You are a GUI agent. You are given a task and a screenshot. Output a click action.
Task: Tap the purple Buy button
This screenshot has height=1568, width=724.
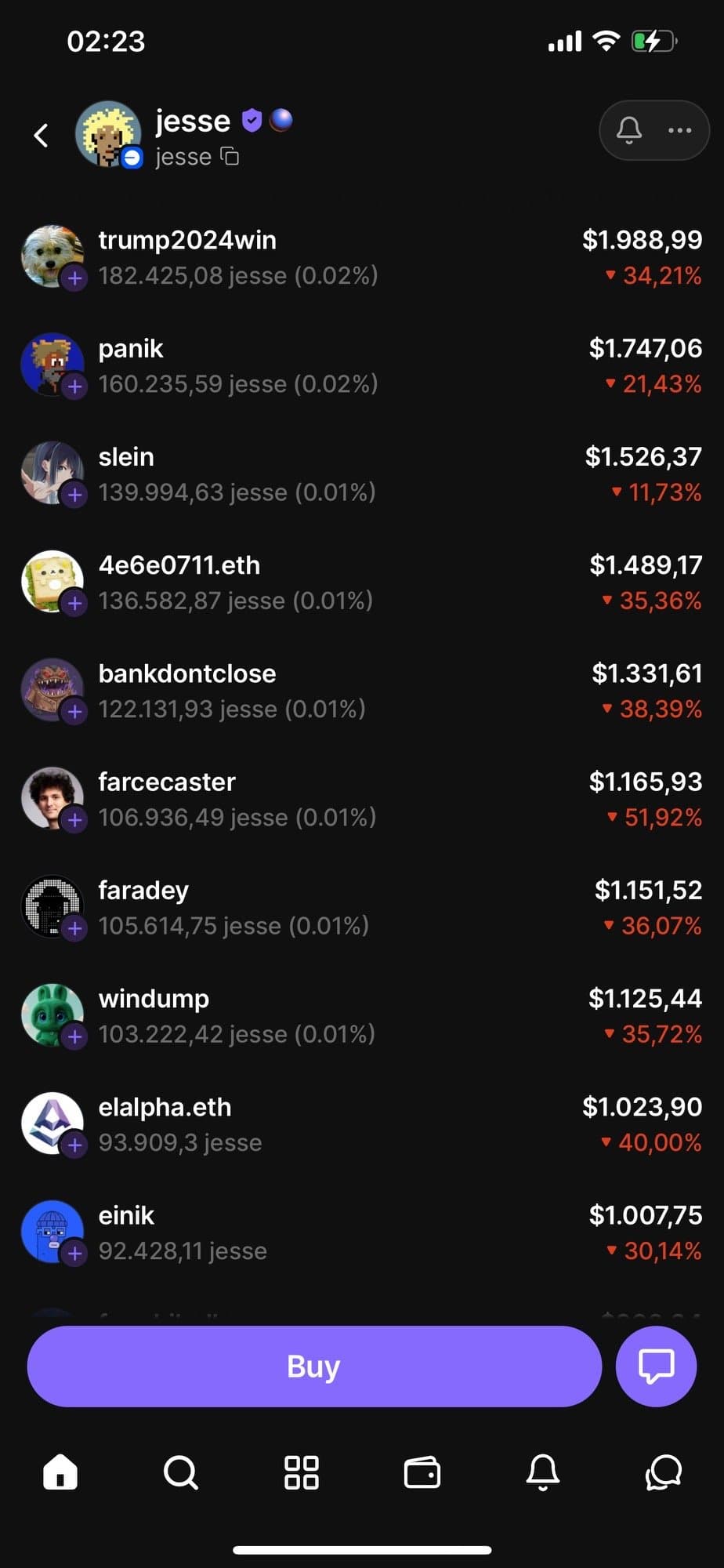[x=314, y=1367]
